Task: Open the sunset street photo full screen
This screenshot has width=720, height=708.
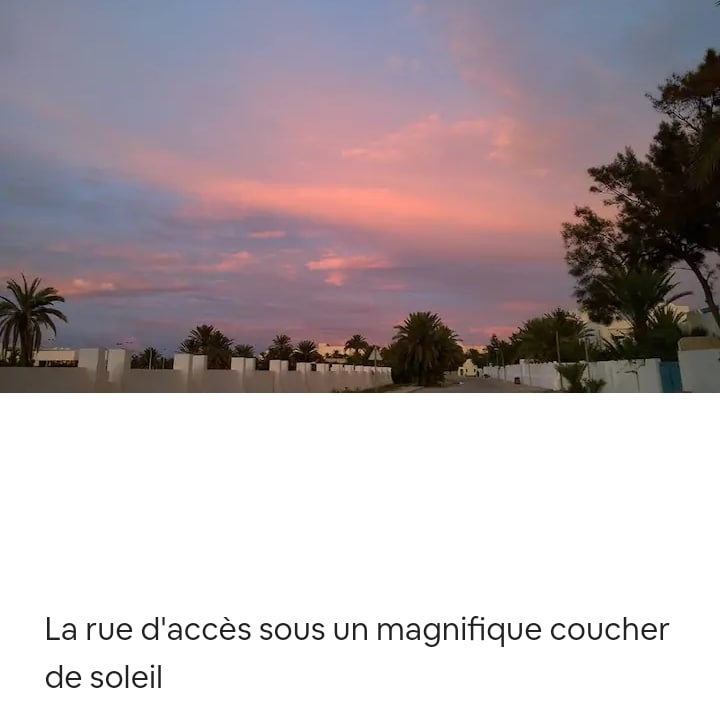Action: pos(360,196)
